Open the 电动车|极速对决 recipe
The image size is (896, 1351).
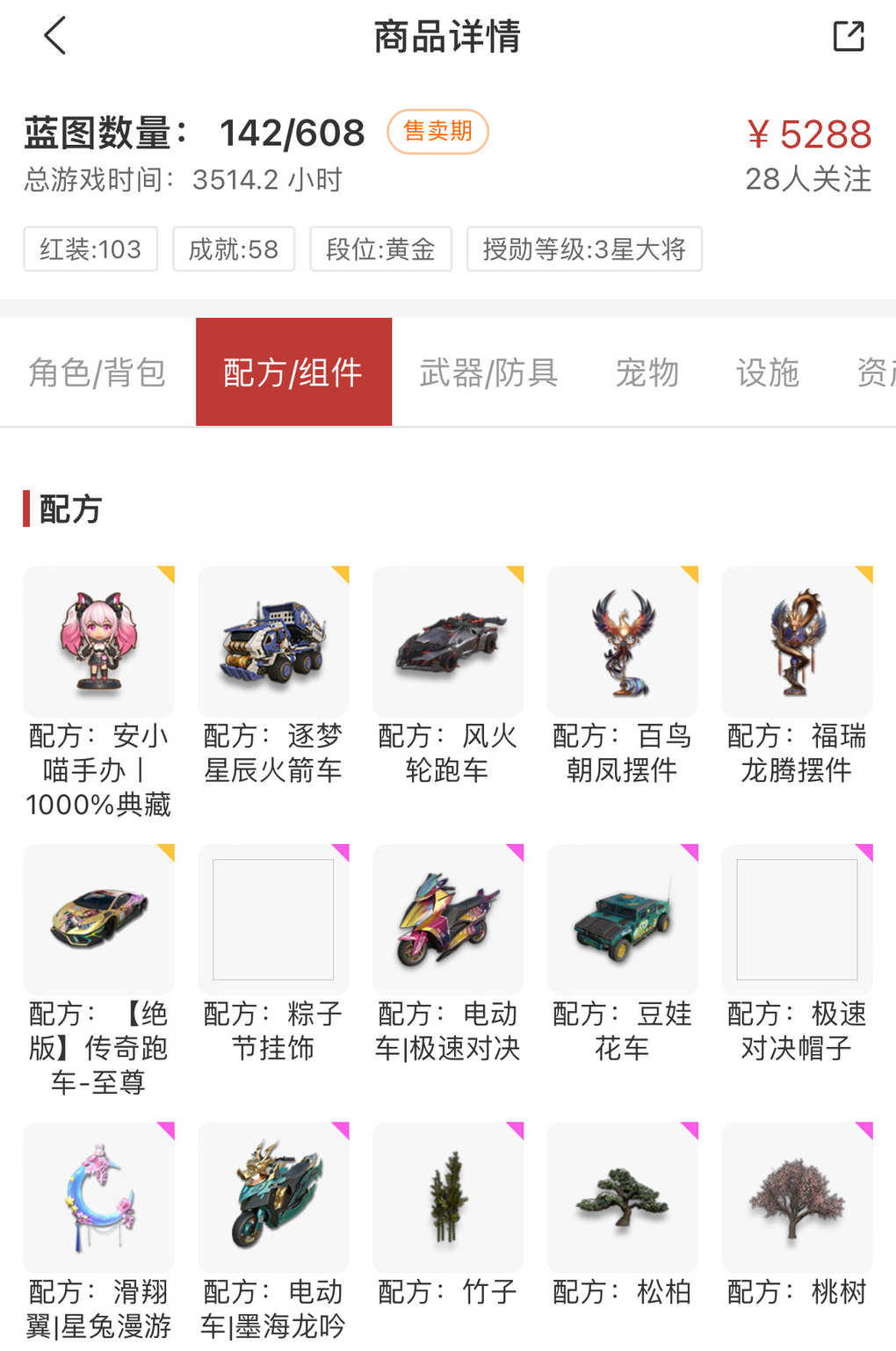[x=448, y=919]
